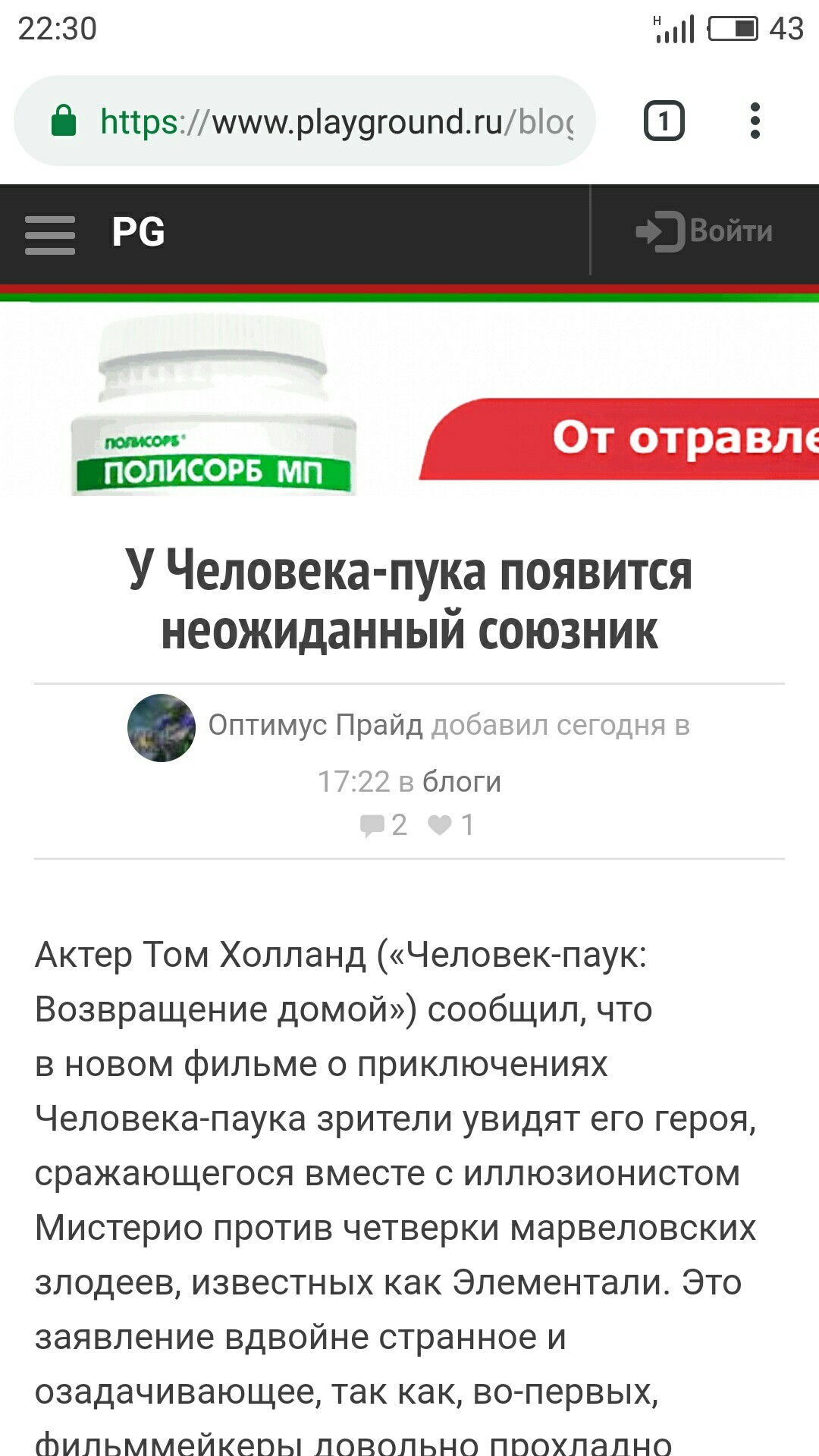The width and height of the screenshot is (819, 1456).
Task: Tap the PG site logo
Action: [138, 232]
